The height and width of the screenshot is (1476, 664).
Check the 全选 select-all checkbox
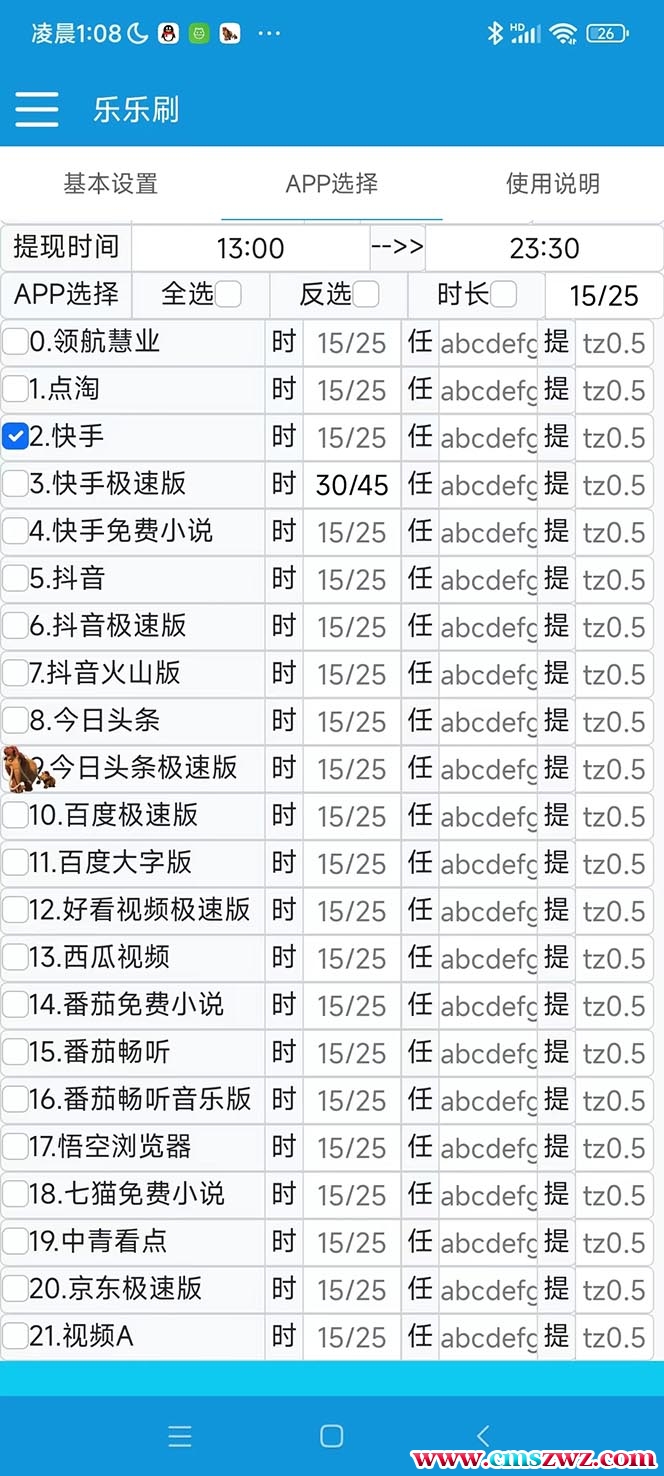(x=229, y=294)
